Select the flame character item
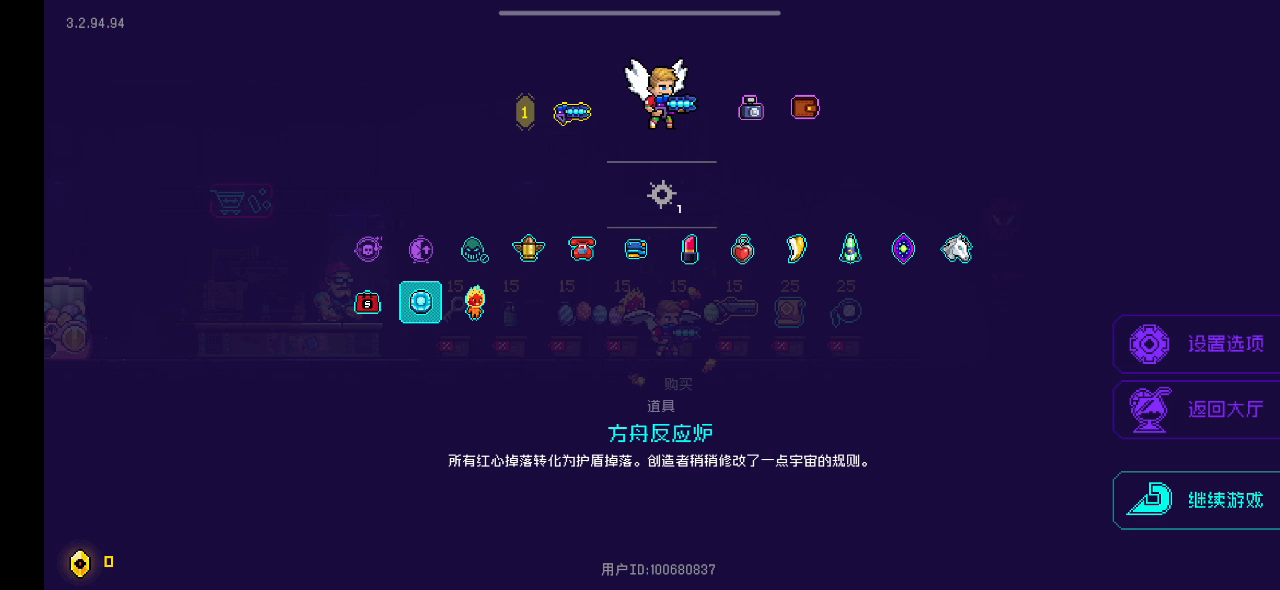The height and width of the screenshot is (590, 1280). point(475,302)
